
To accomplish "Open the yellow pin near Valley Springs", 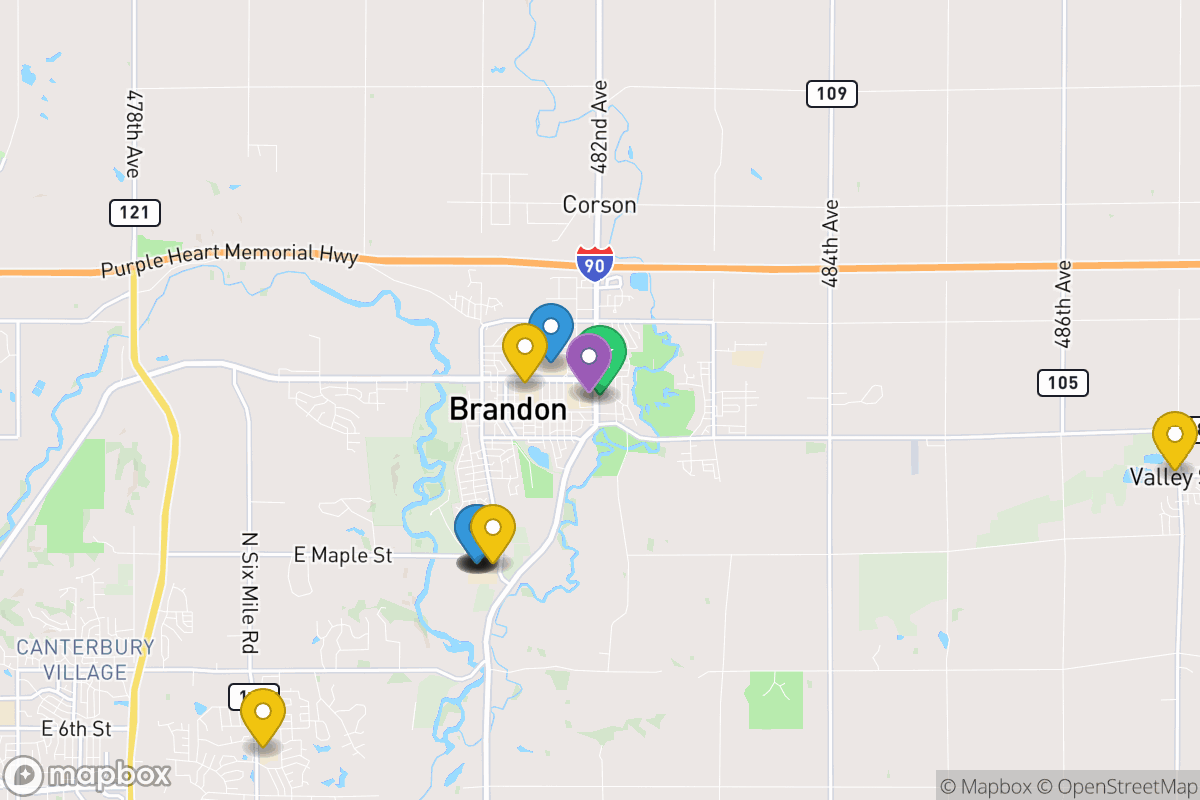I will coord(1174,435).
